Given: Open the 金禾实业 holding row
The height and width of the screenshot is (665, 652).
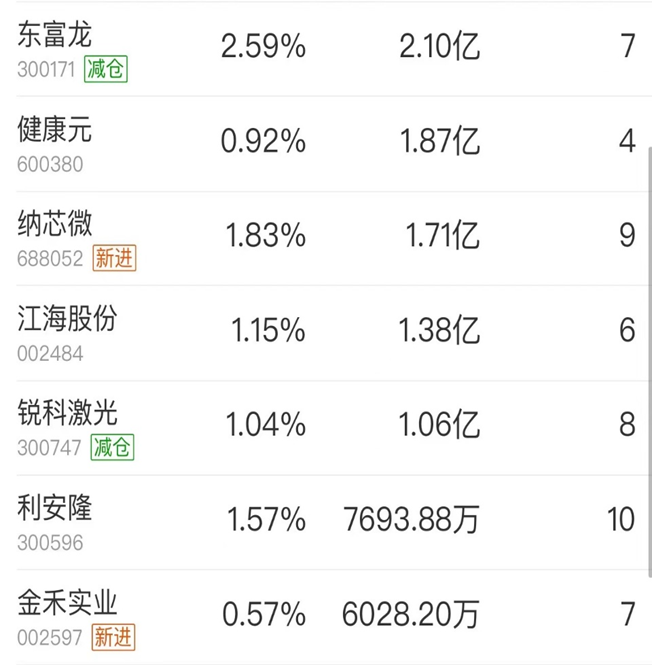Looking at the screenshot, I should pos(67,602).
